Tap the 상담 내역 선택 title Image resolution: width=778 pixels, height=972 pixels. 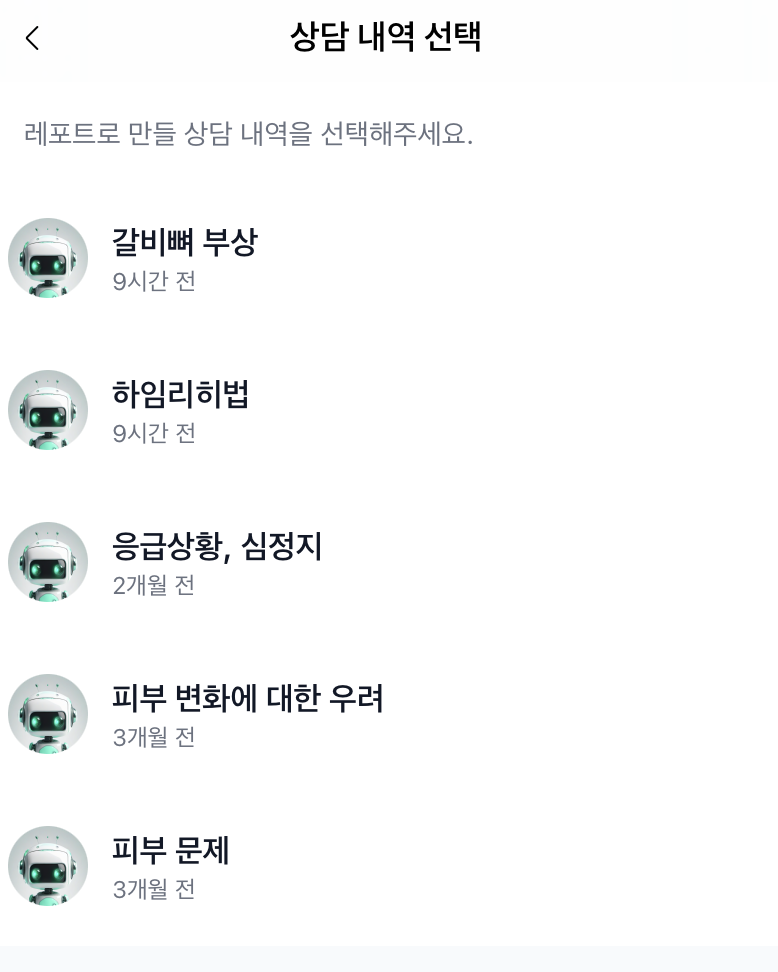[388, 36]
